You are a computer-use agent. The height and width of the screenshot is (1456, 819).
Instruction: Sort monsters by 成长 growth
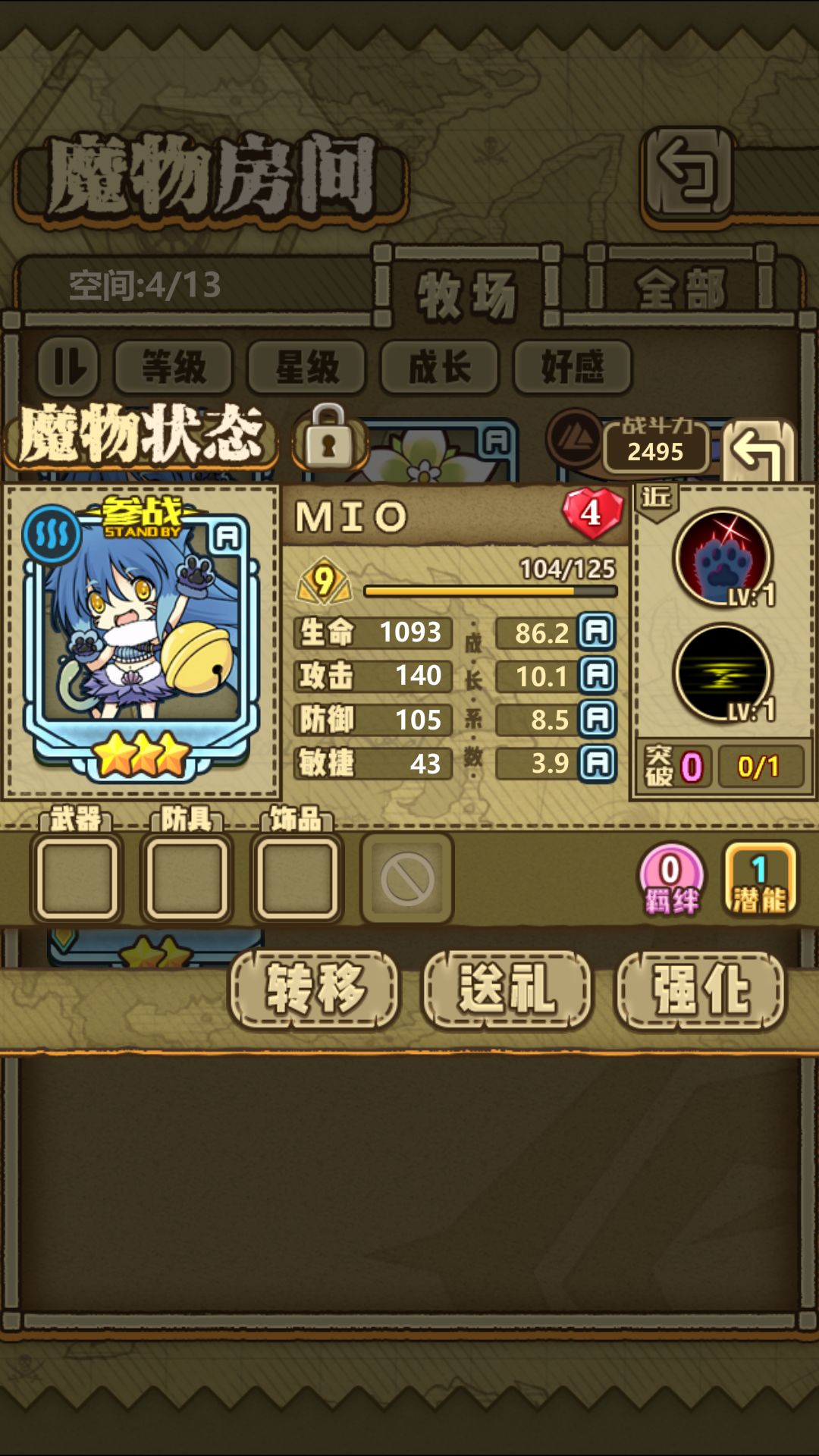tap(440, 368)
